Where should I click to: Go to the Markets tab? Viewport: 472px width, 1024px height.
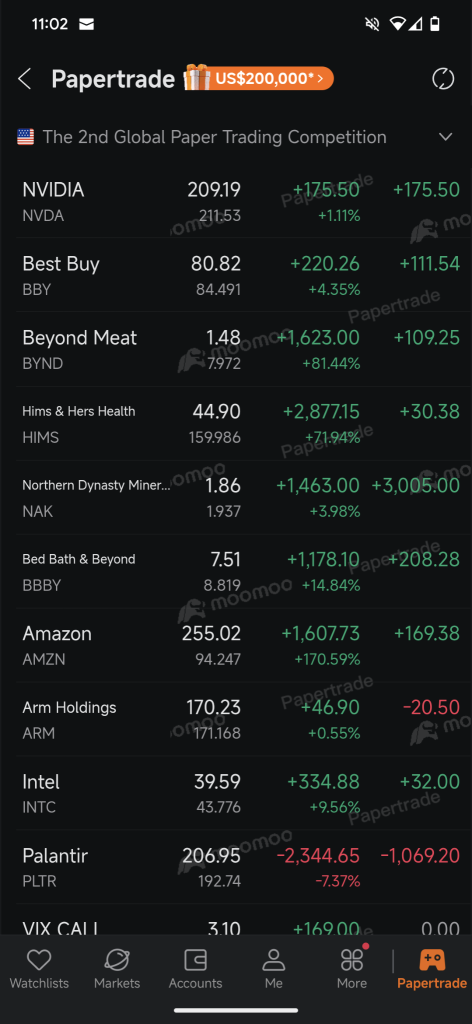point(118,969)
